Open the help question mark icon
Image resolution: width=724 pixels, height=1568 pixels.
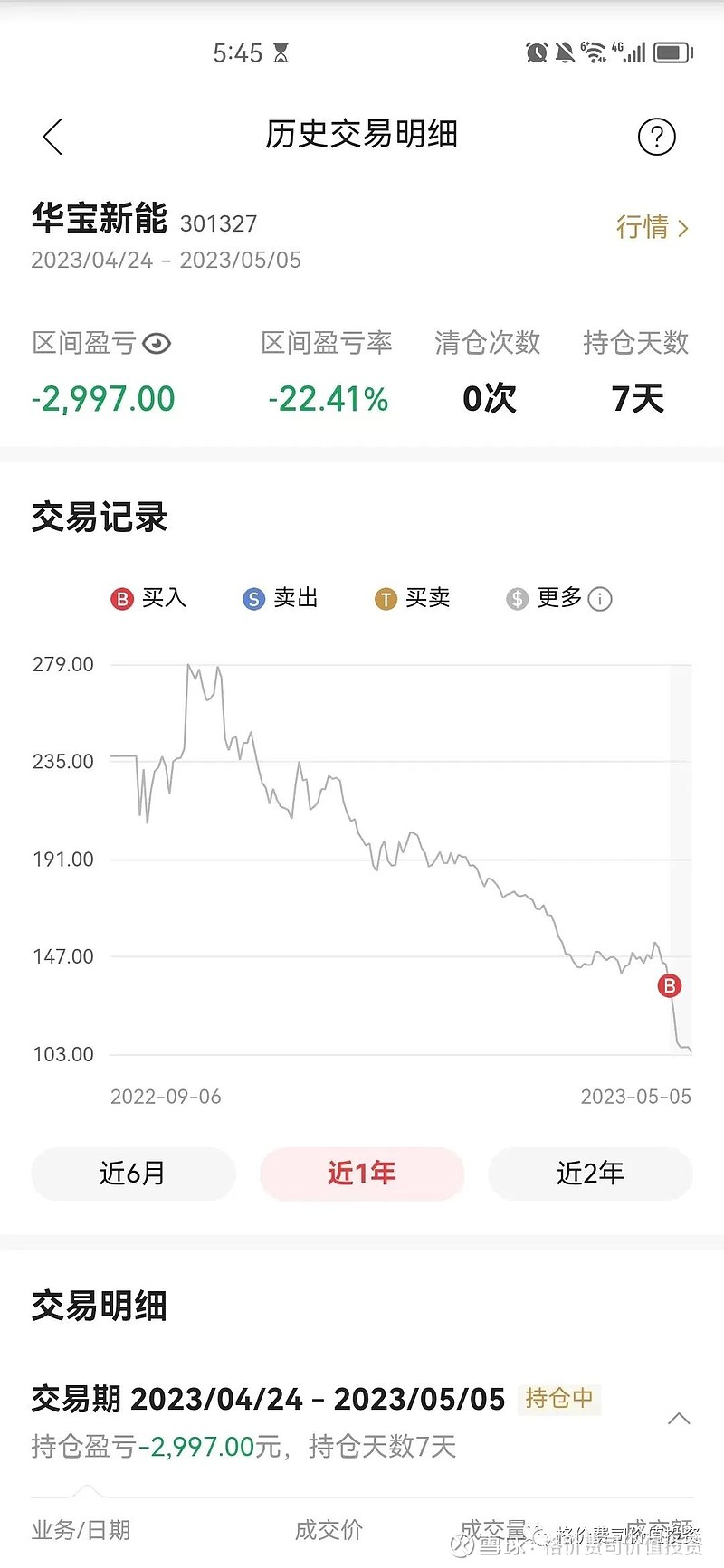(656, 137)
